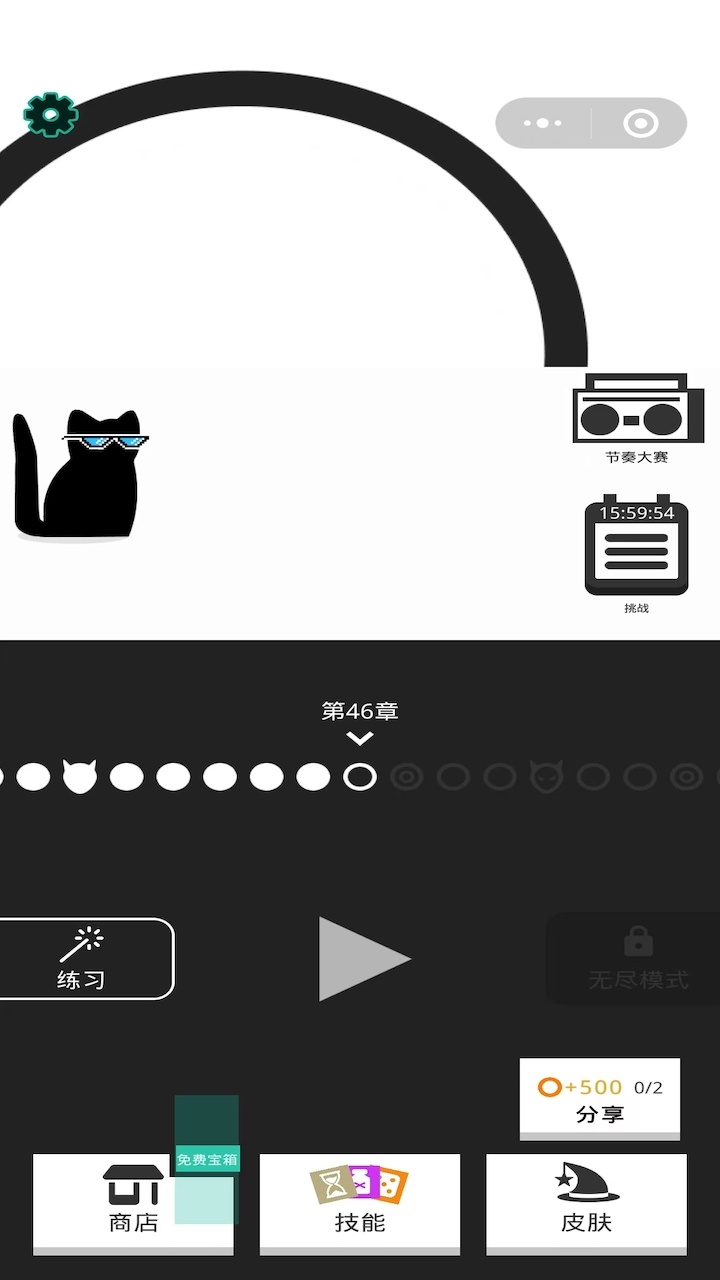This screenshot has width=720, height=1280.
Task: Select the completed cat-head level marker
Action: point(79,777)
